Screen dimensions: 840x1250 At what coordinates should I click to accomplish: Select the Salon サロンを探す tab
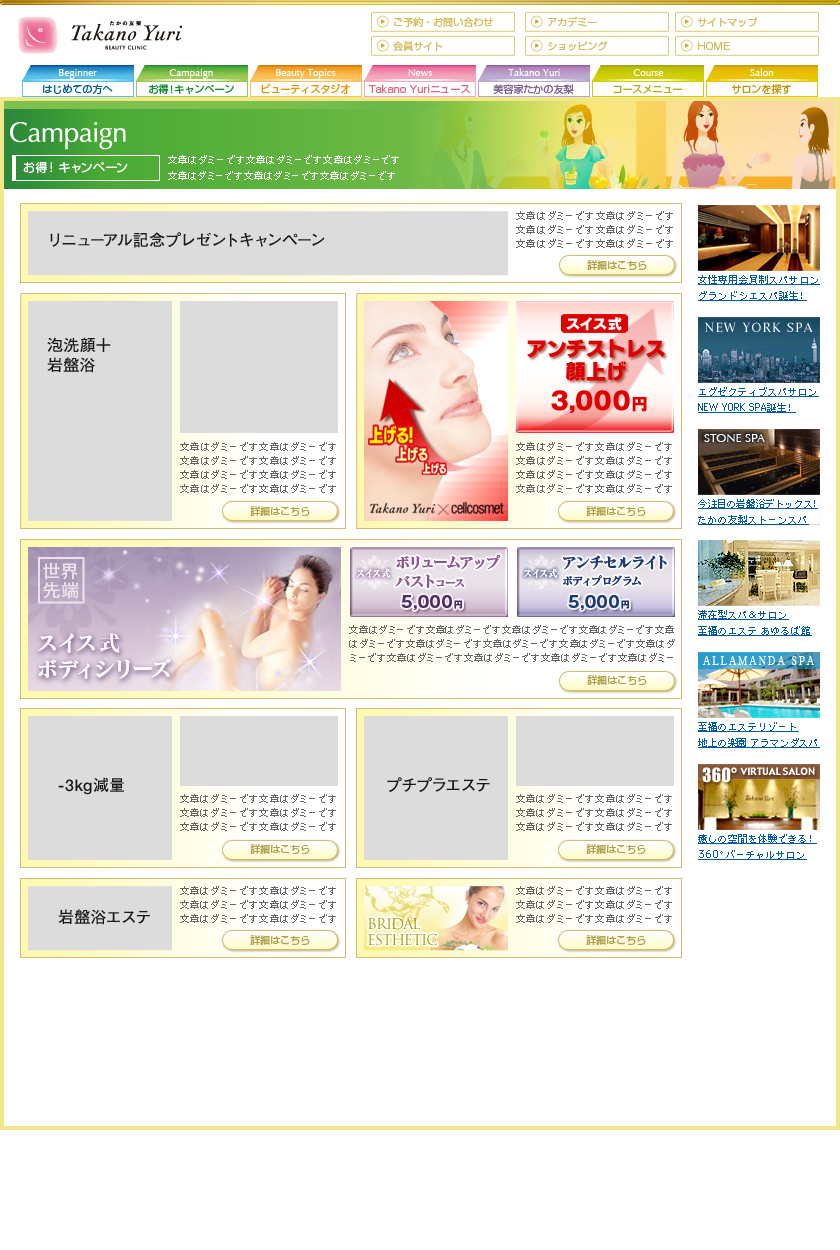[x=762, y=82]
